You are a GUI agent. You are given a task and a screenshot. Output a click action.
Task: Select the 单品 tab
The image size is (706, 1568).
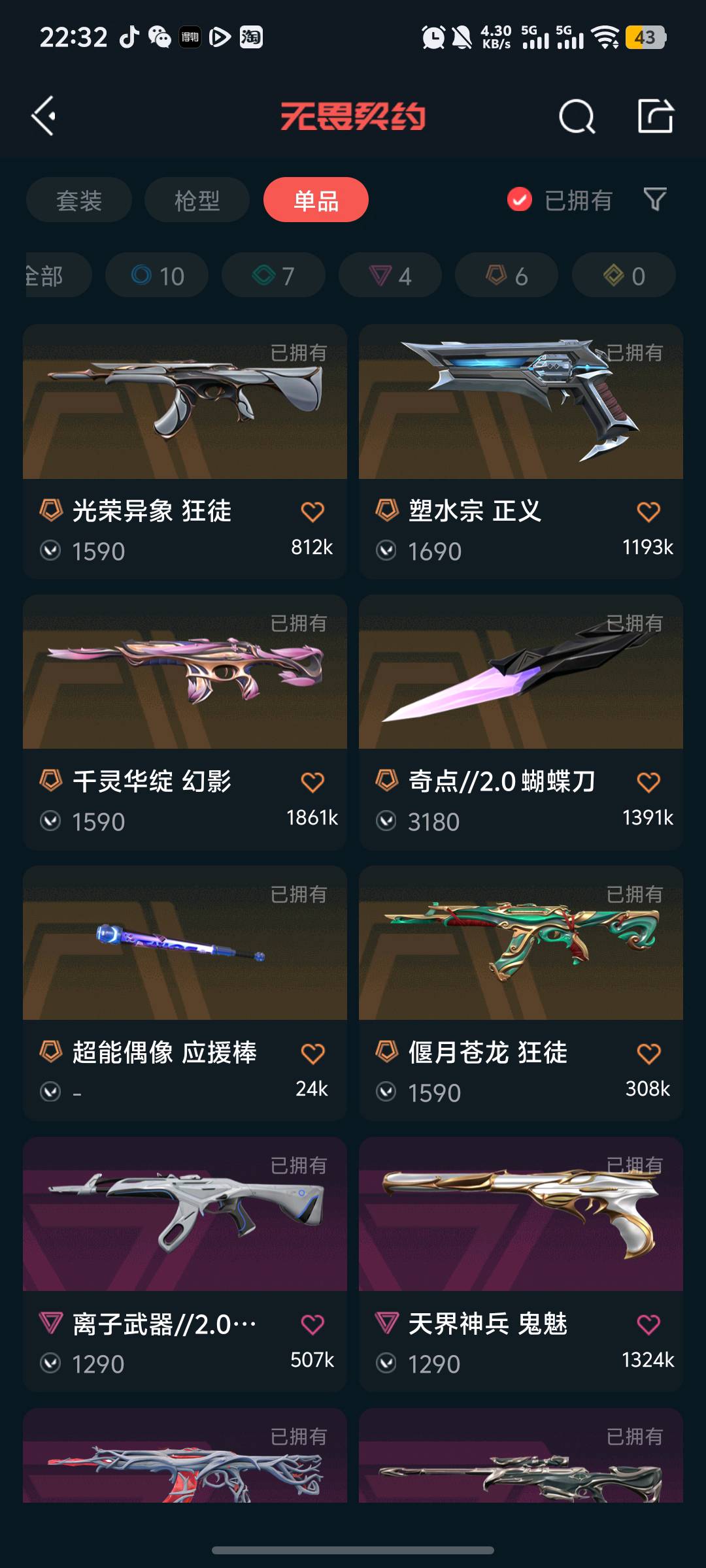(316, 200)
